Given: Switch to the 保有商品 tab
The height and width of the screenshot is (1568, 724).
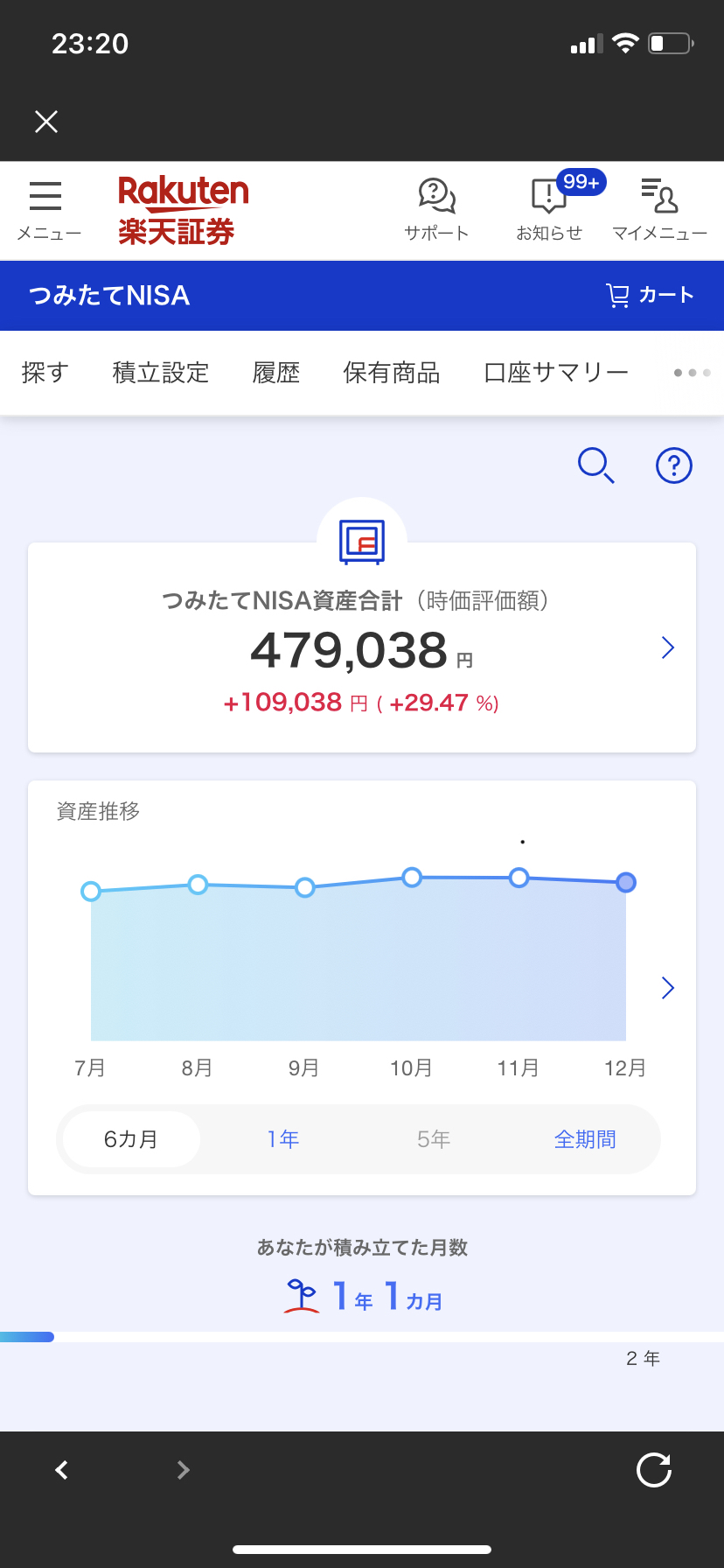Looking at the screenshot, I should click(x=392, y=373).
